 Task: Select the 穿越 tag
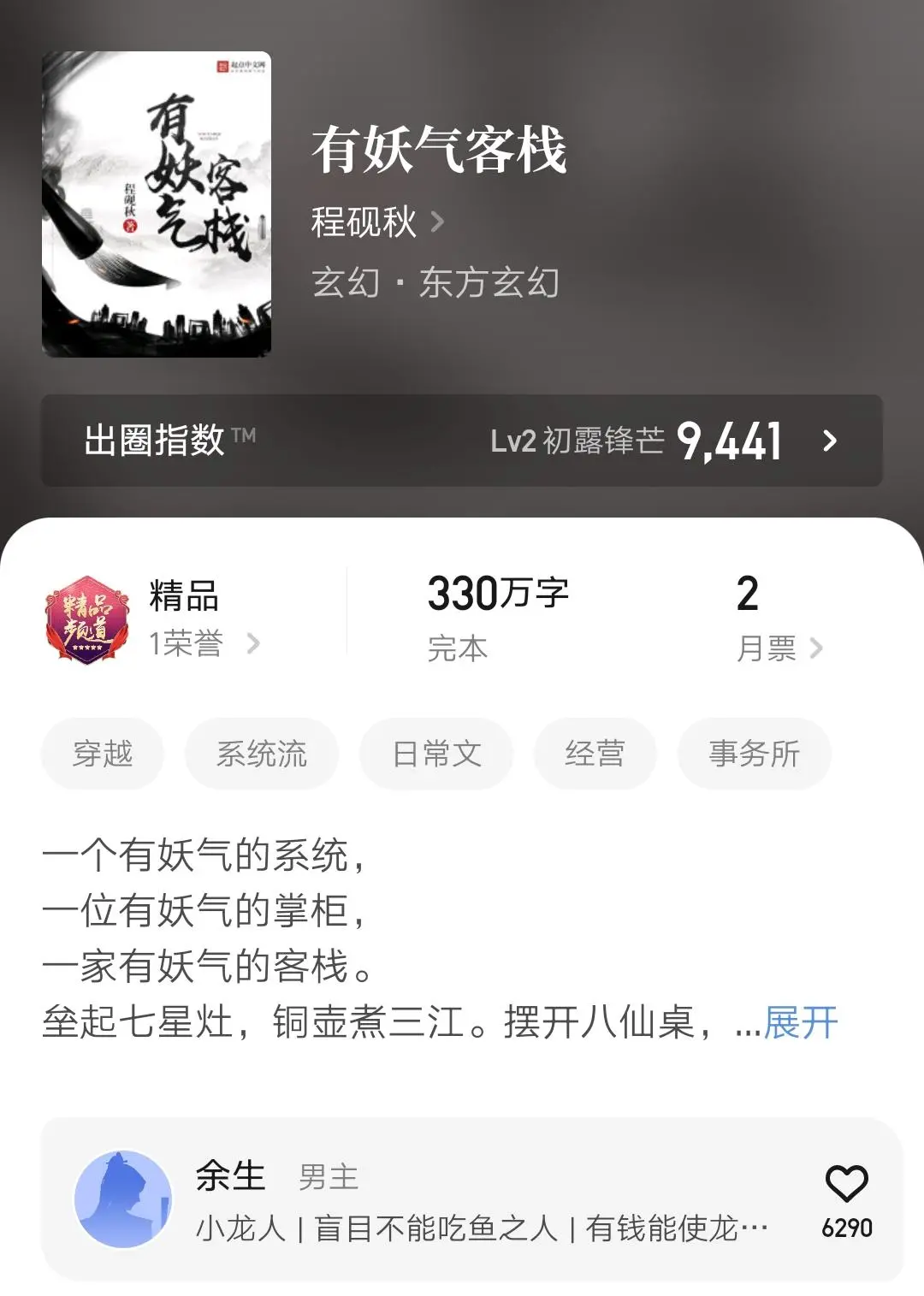point(103,753)
